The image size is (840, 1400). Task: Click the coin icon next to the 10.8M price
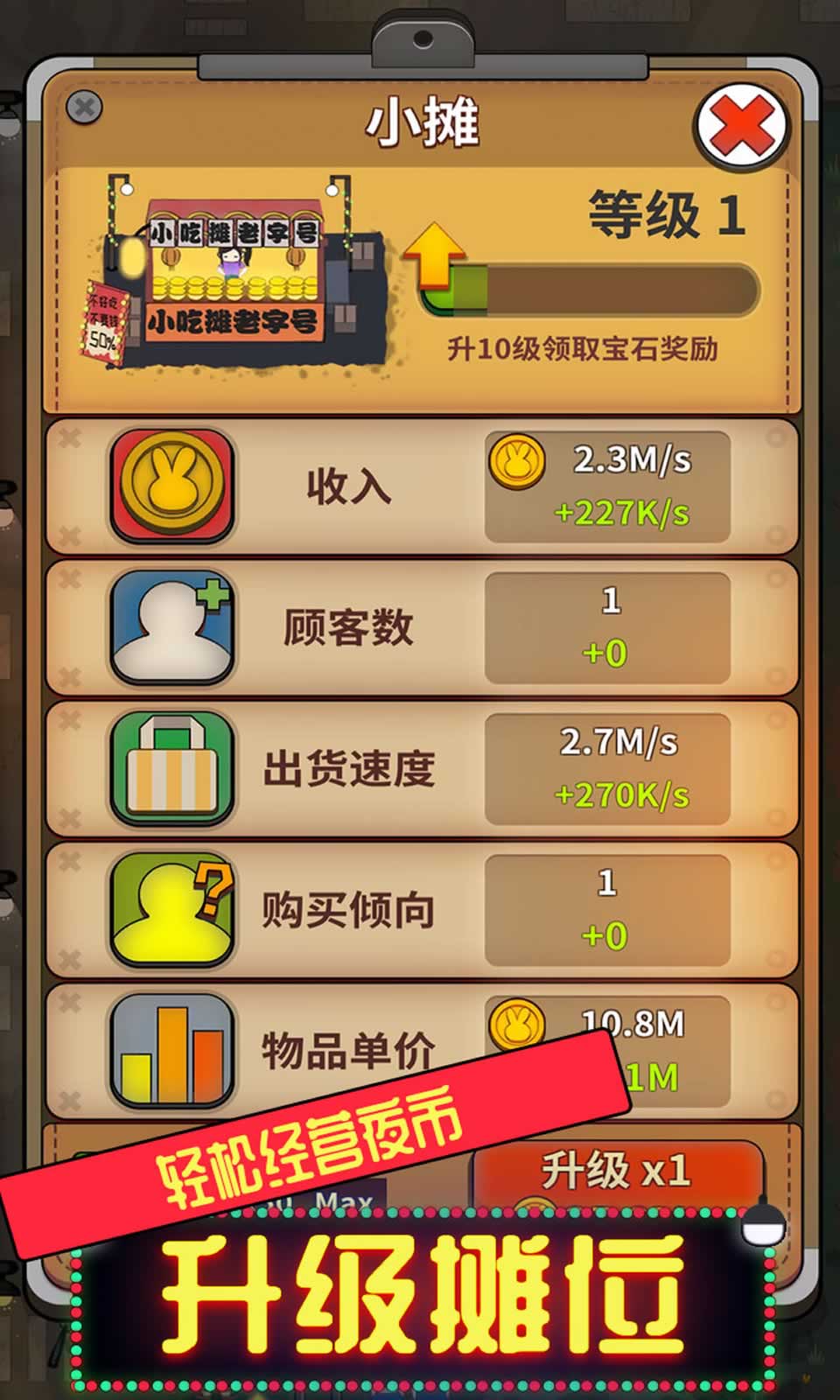tap(518, 1022)
